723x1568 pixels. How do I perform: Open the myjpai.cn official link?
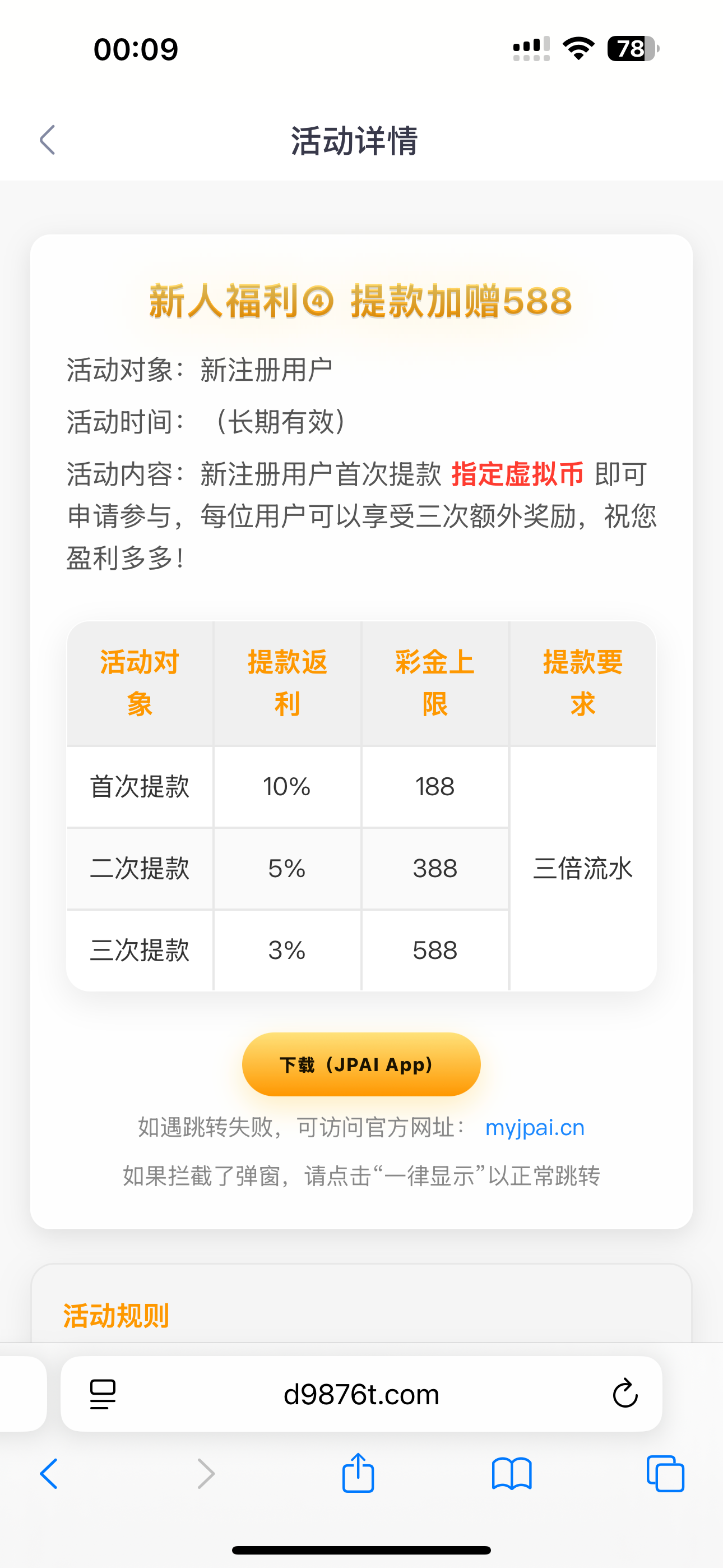pos(534,1128)
